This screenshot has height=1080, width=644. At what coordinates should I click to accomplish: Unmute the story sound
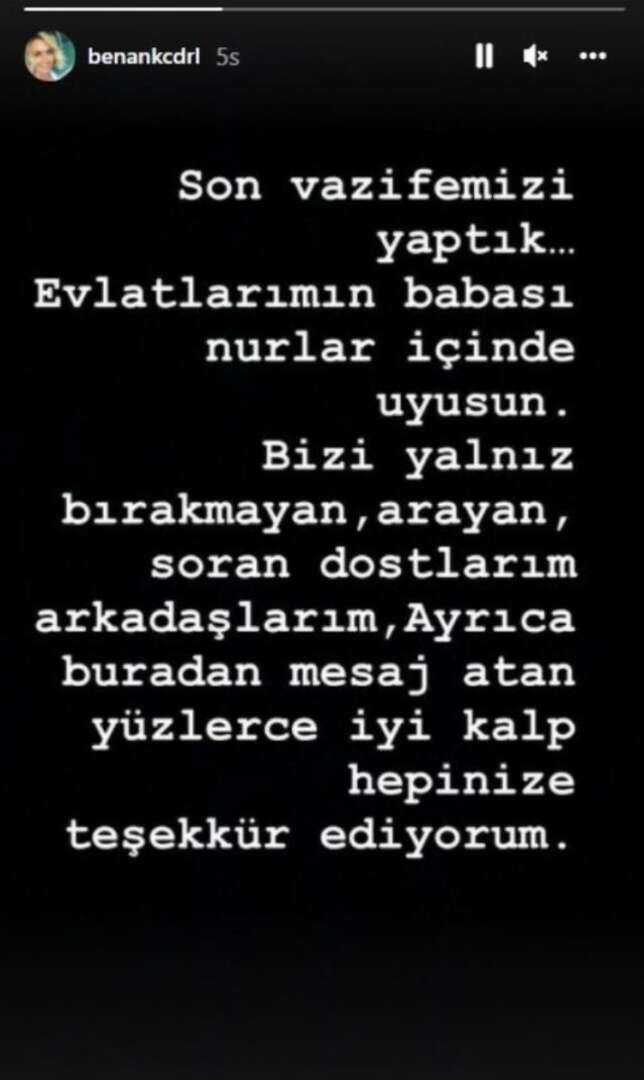pos(535,57)
